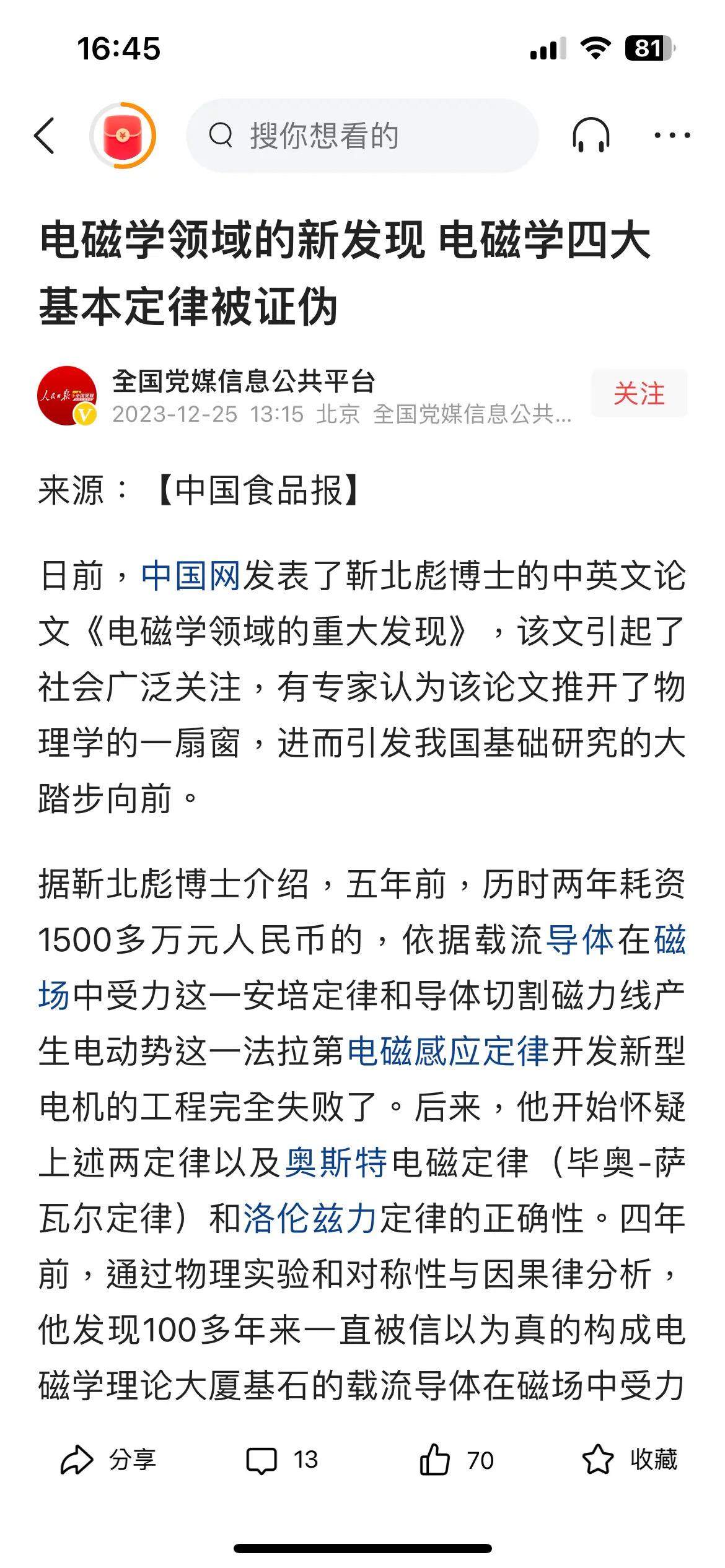The width and height of the screenshot is (725, 1568).
Task: Open the 13 comments
Action: pos(282,1460)
